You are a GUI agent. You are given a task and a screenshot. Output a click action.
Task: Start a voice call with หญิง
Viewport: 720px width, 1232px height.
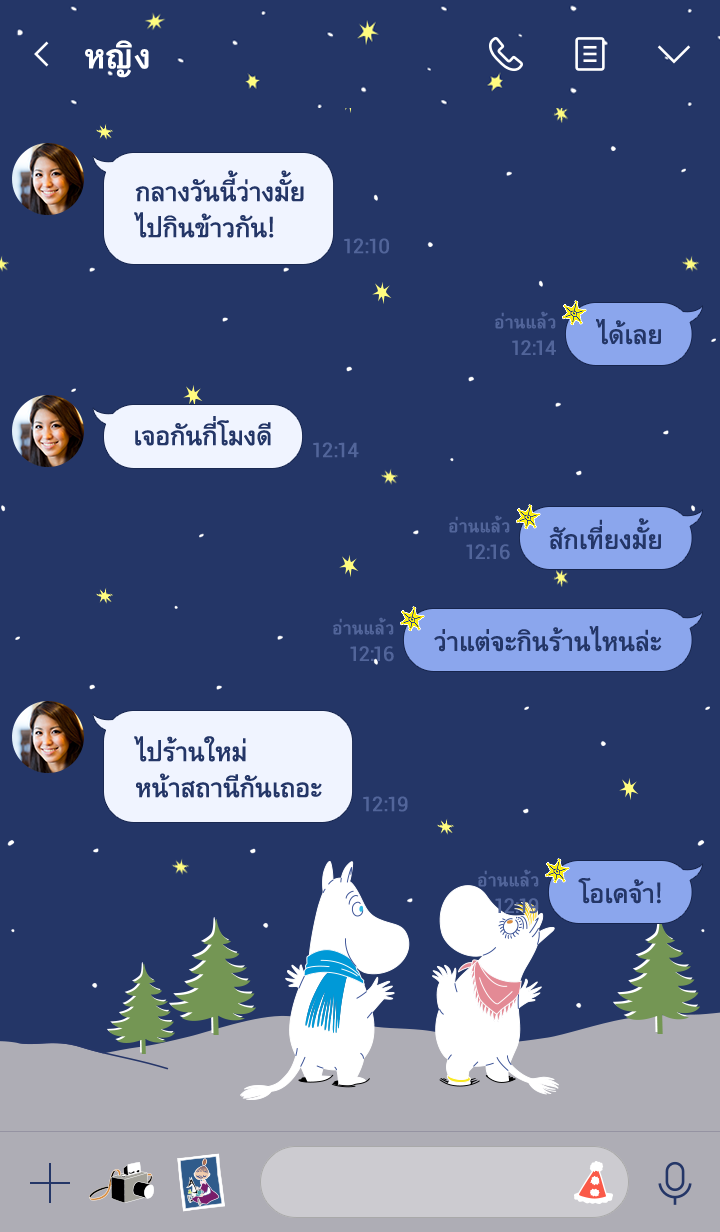click(x=505, y=54)
